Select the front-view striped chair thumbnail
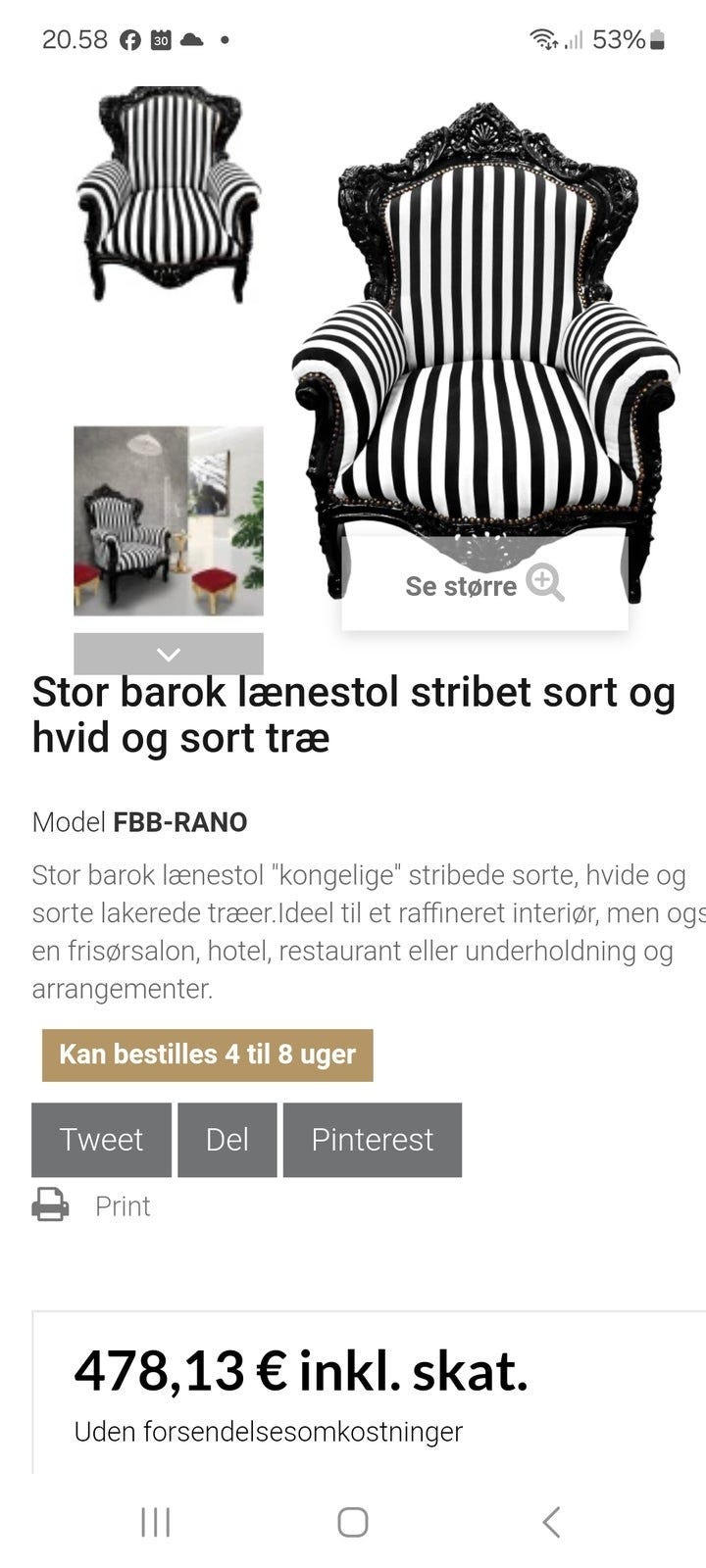The image size is (706, 1568). point(169,194)
